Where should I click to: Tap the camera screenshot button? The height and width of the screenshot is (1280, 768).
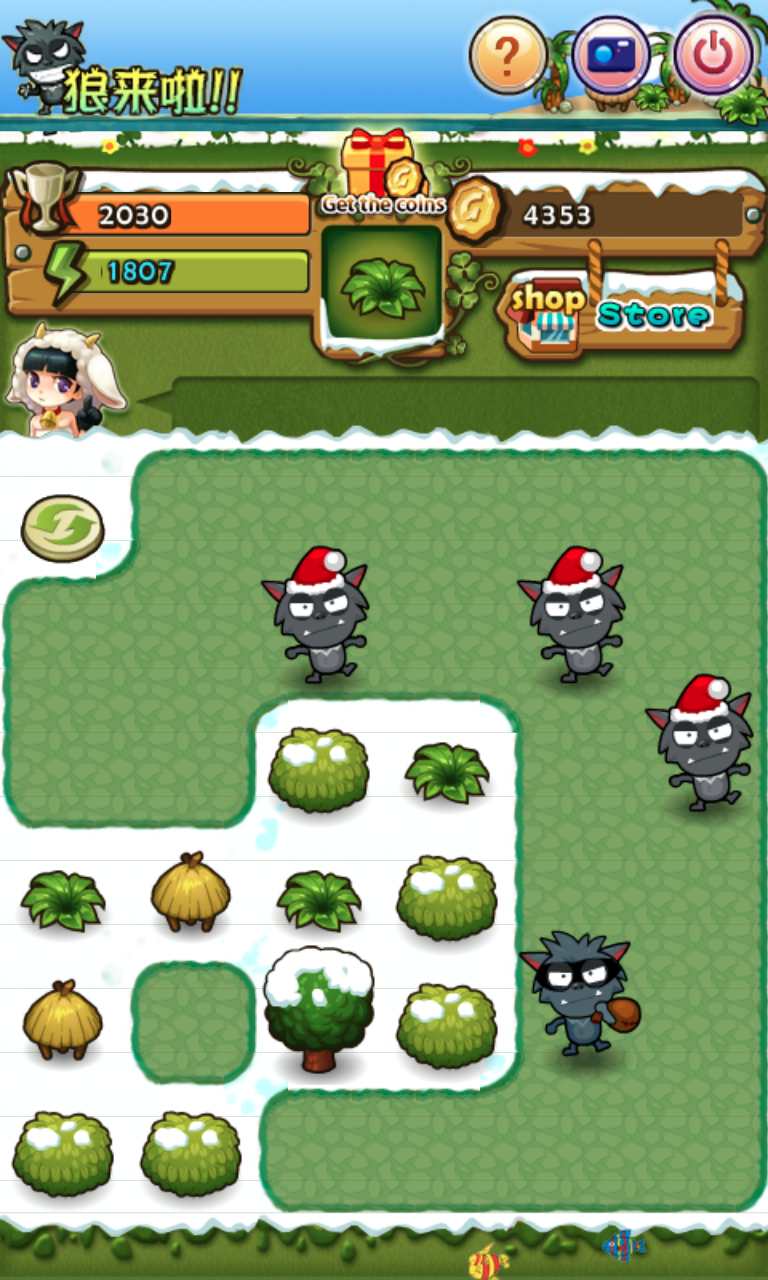coord(611,54)
